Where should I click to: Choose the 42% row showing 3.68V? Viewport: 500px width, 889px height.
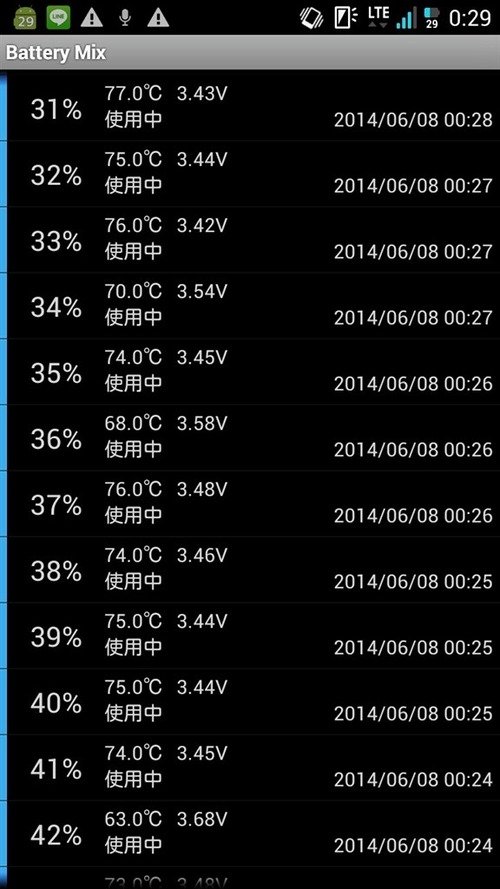250,833
